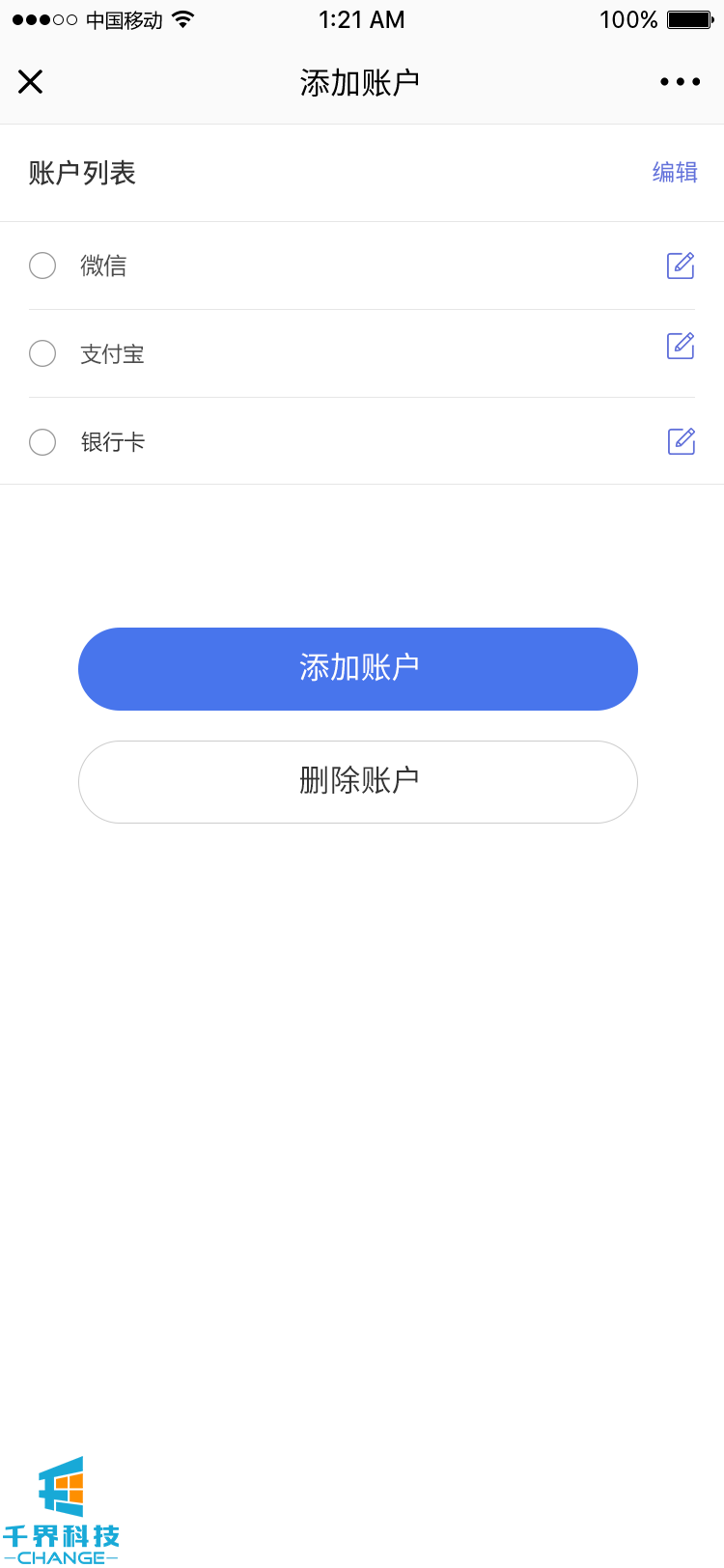Tap 编辑 next to 账户列表

coord(674,173)
